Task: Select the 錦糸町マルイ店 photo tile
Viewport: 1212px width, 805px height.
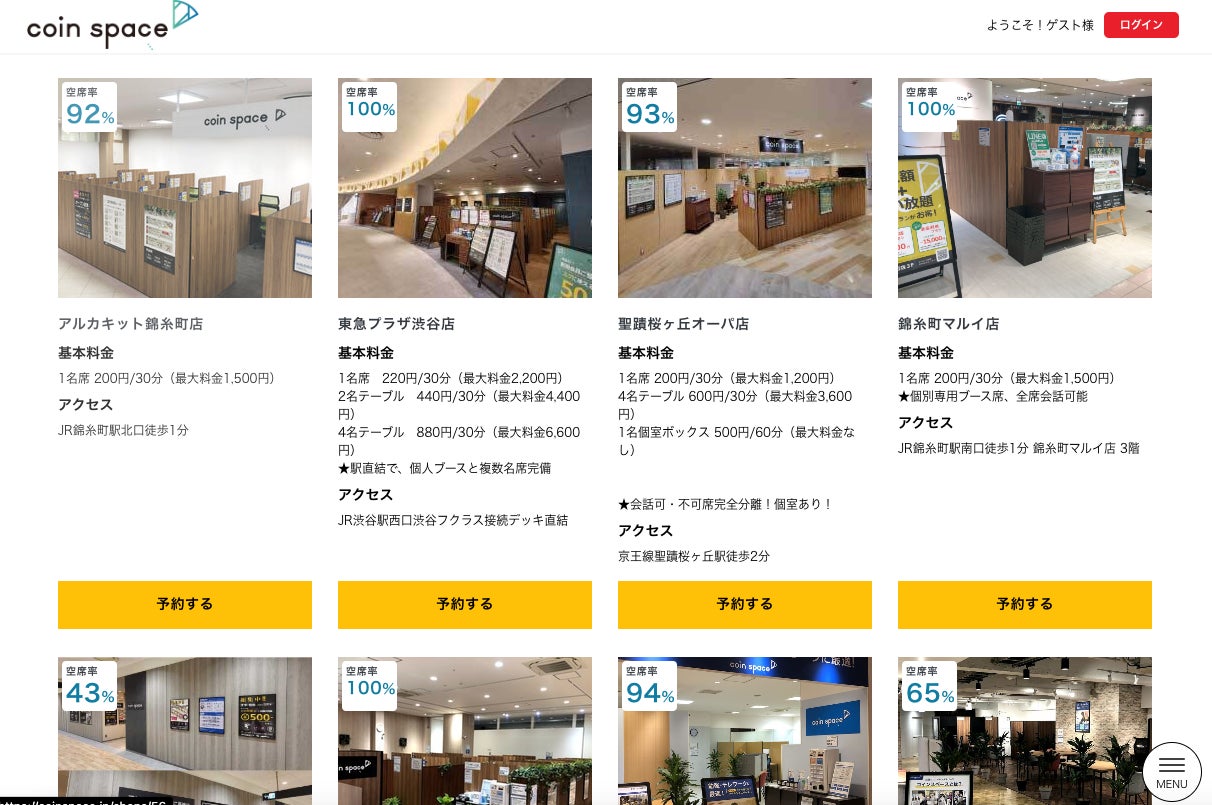Action: (x=1025, y=188)
